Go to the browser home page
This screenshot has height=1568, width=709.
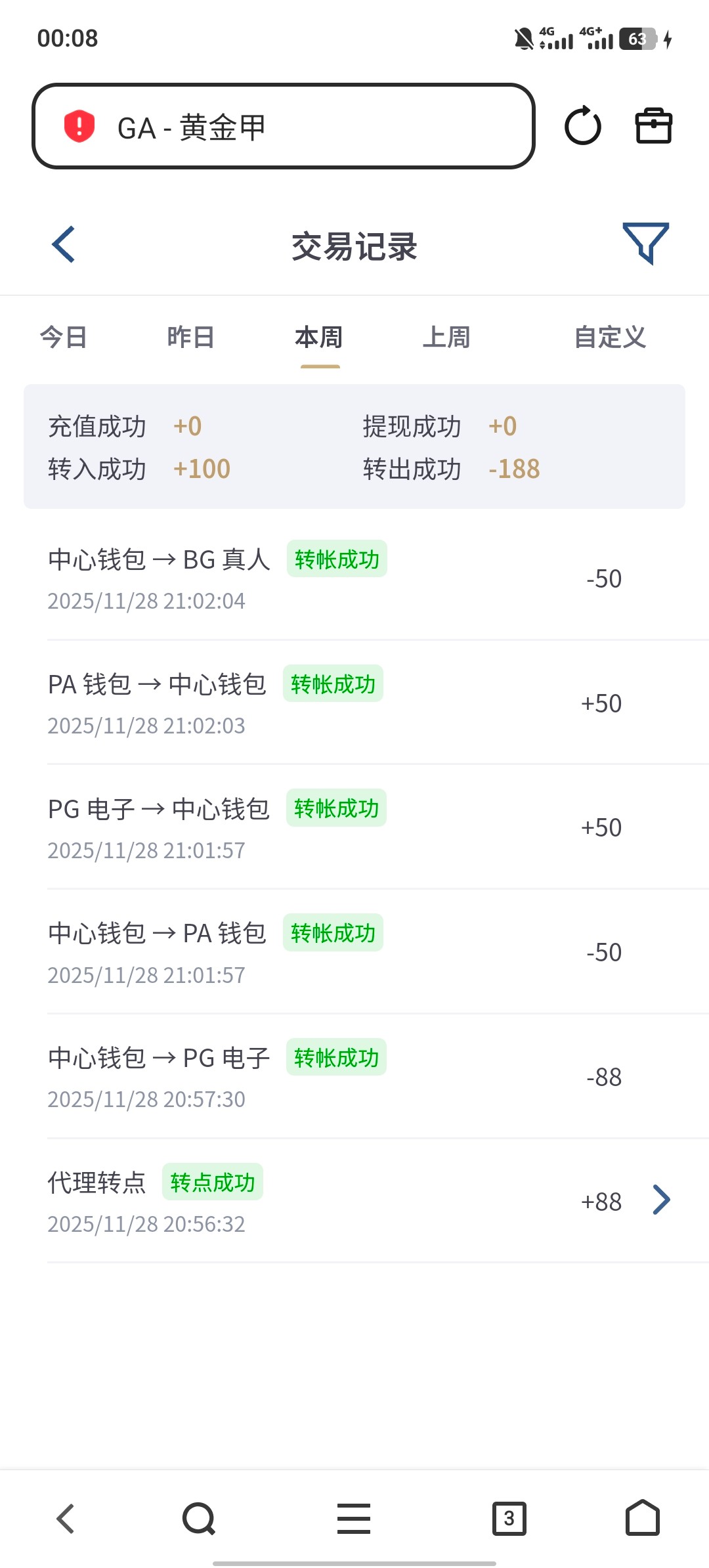pyautogui.click(x=642, y=1519)
